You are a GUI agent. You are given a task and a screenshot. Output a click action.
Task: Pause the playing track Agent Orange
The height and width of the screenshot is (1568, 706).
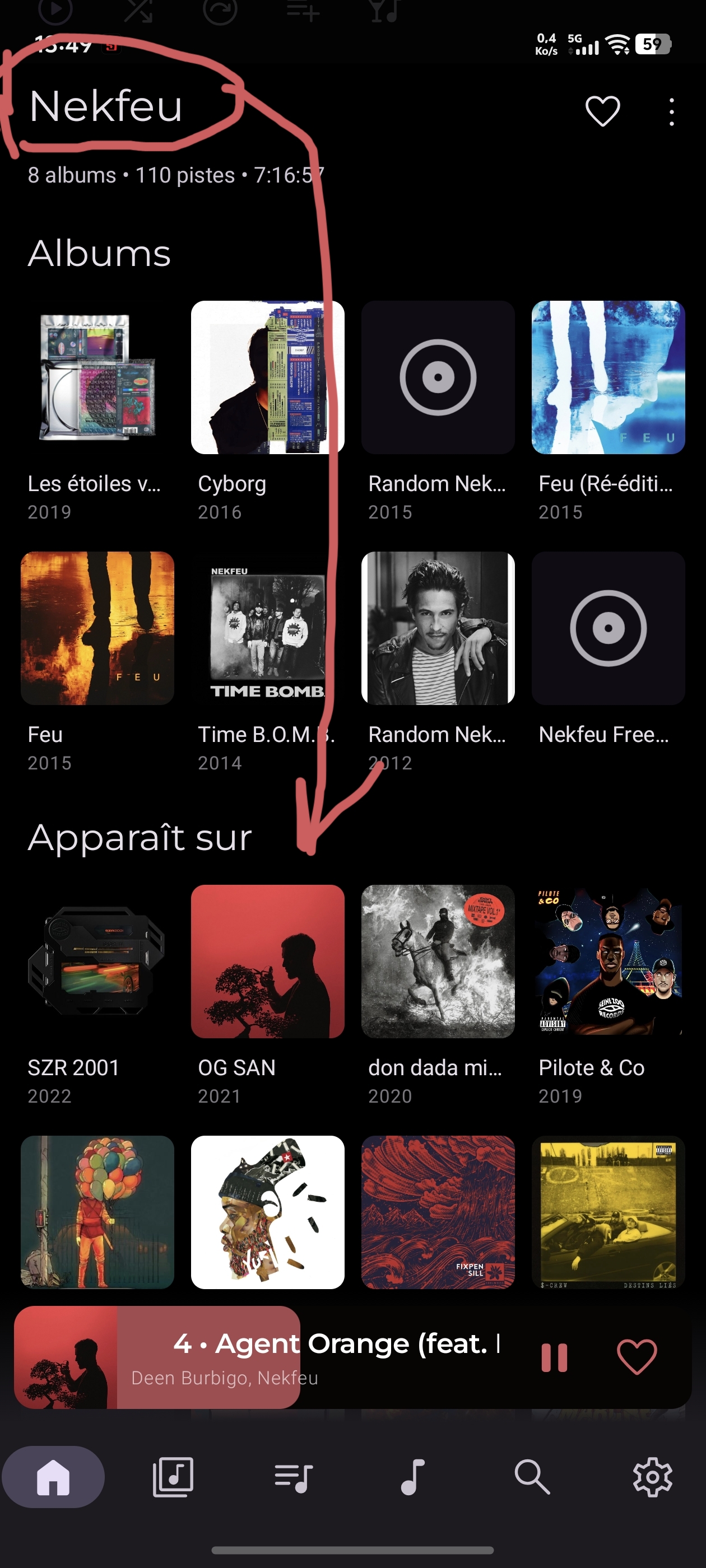pyautogui.click(x=554, y=1357)
